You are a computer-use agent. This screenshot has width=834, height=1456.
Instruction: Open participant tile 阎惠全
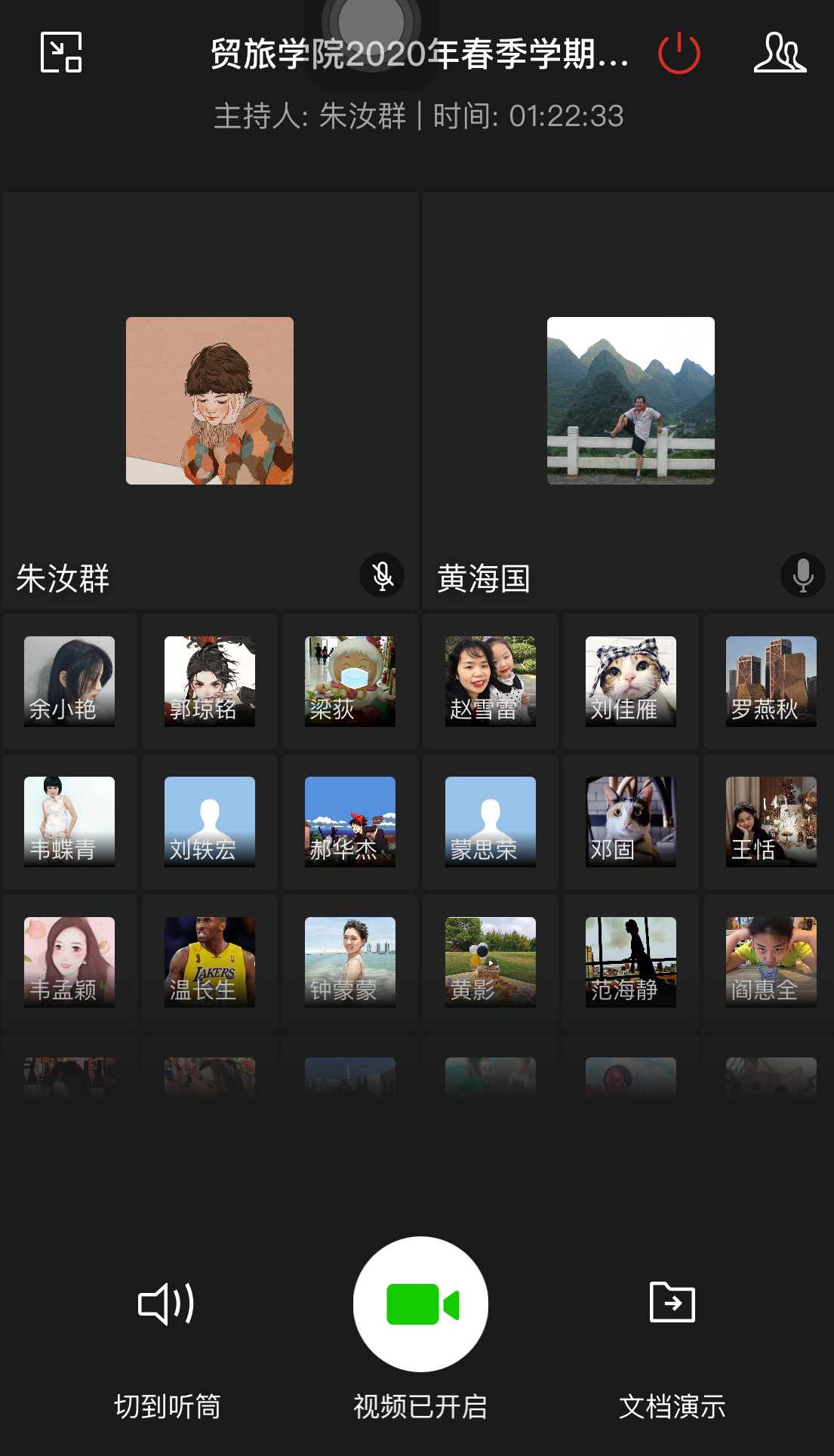tap(771, 962)
